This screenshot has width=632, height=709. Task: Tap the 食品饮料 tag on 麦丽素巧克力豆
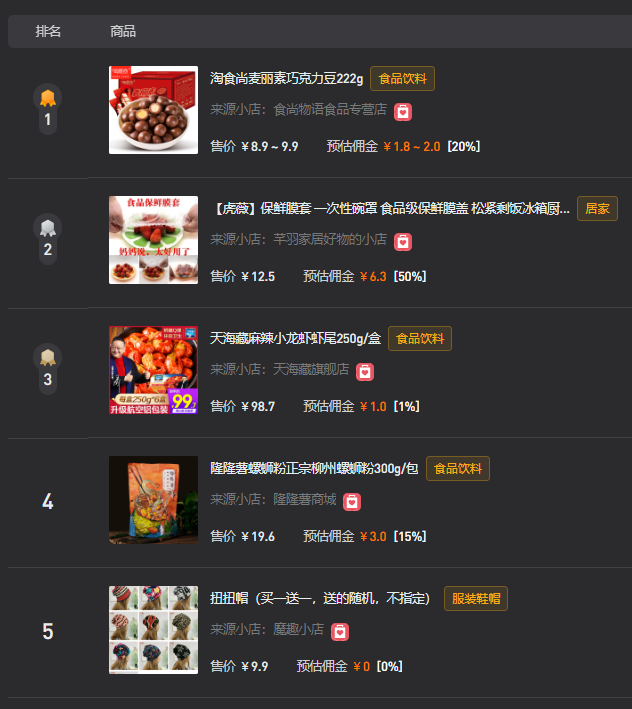point(402,79)
